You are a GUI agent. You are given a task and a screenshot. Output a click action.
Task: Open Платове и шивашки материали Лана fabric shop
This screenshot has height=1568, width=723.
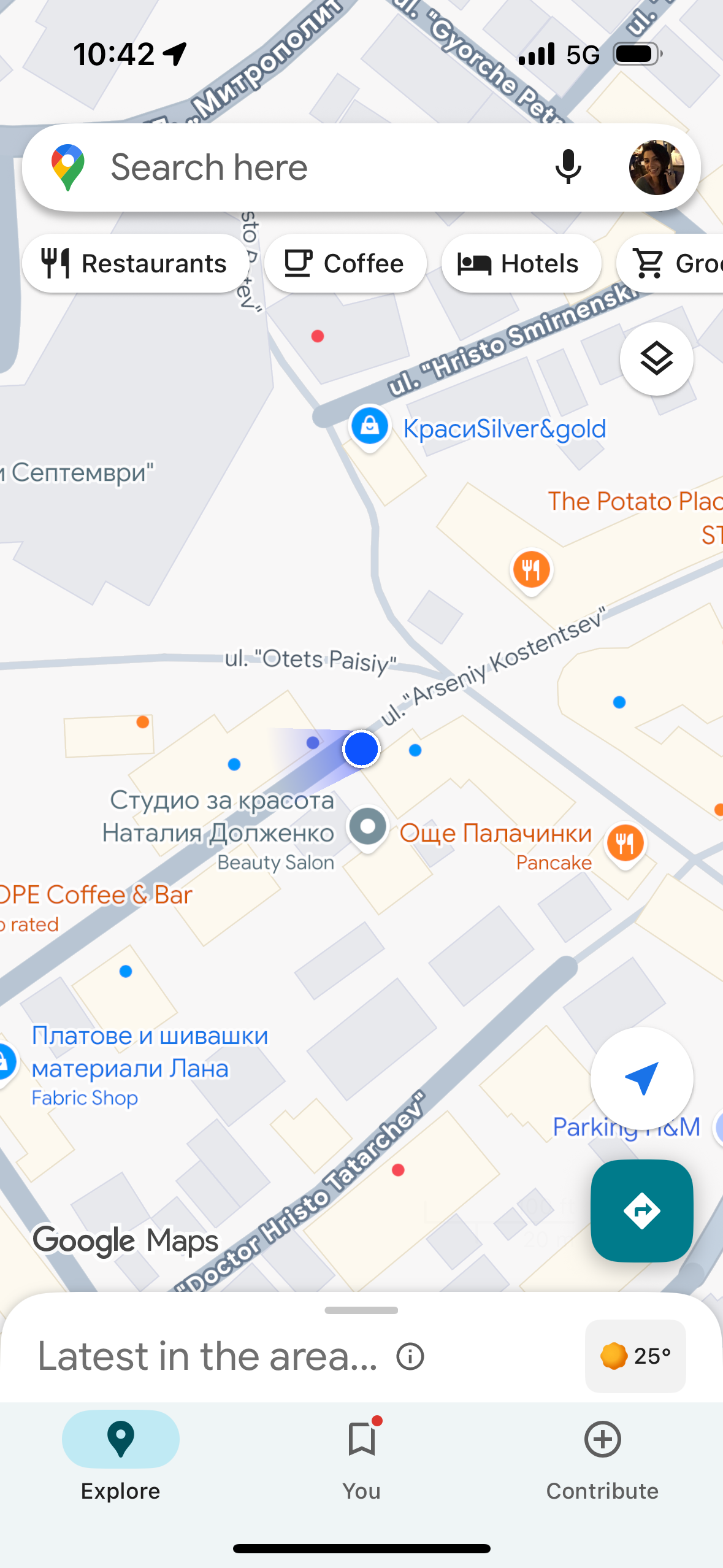[150, 1066]
